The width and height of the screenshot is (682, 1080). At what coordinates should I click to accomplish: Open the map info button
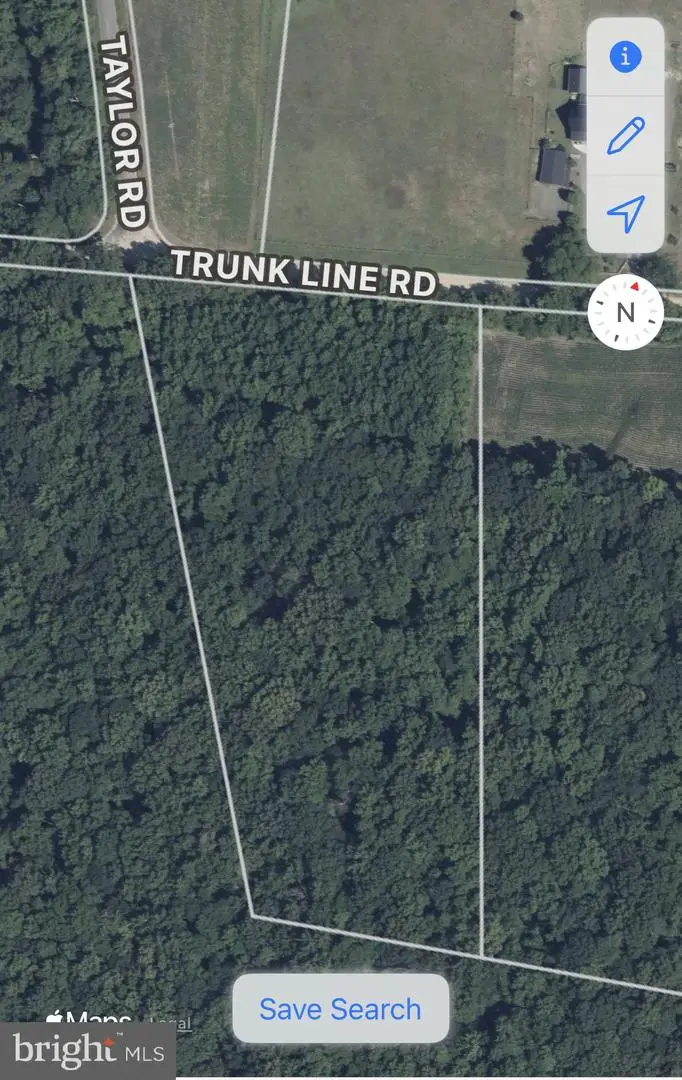(625, 57)
